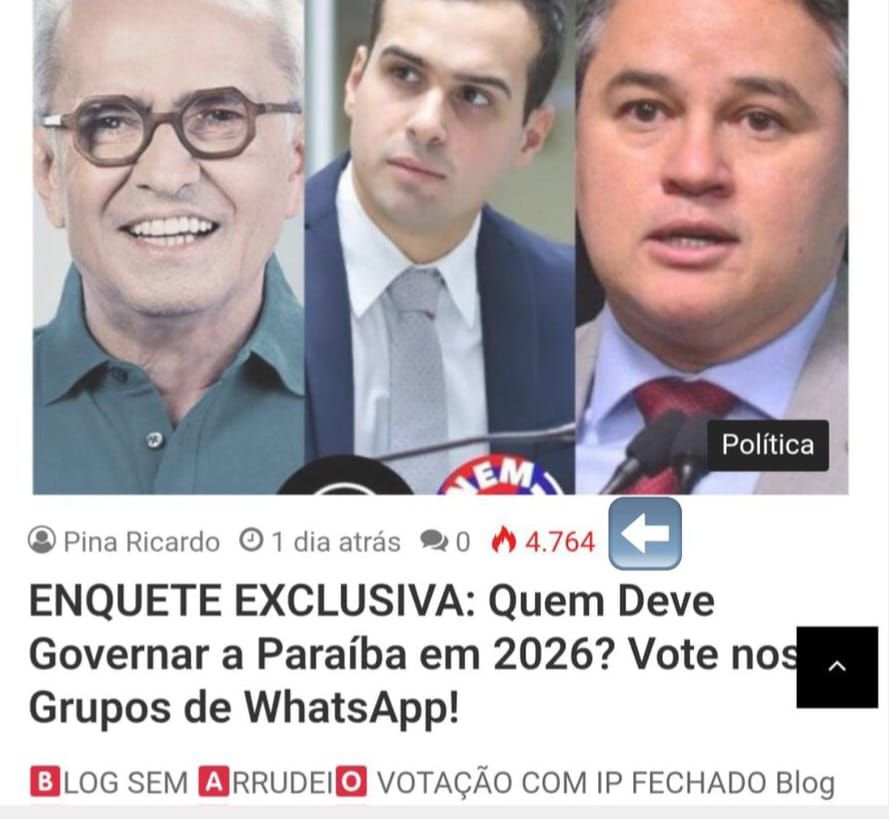View author Pina Ricardo's posts
889x819 pixels.
click(140, 542)
